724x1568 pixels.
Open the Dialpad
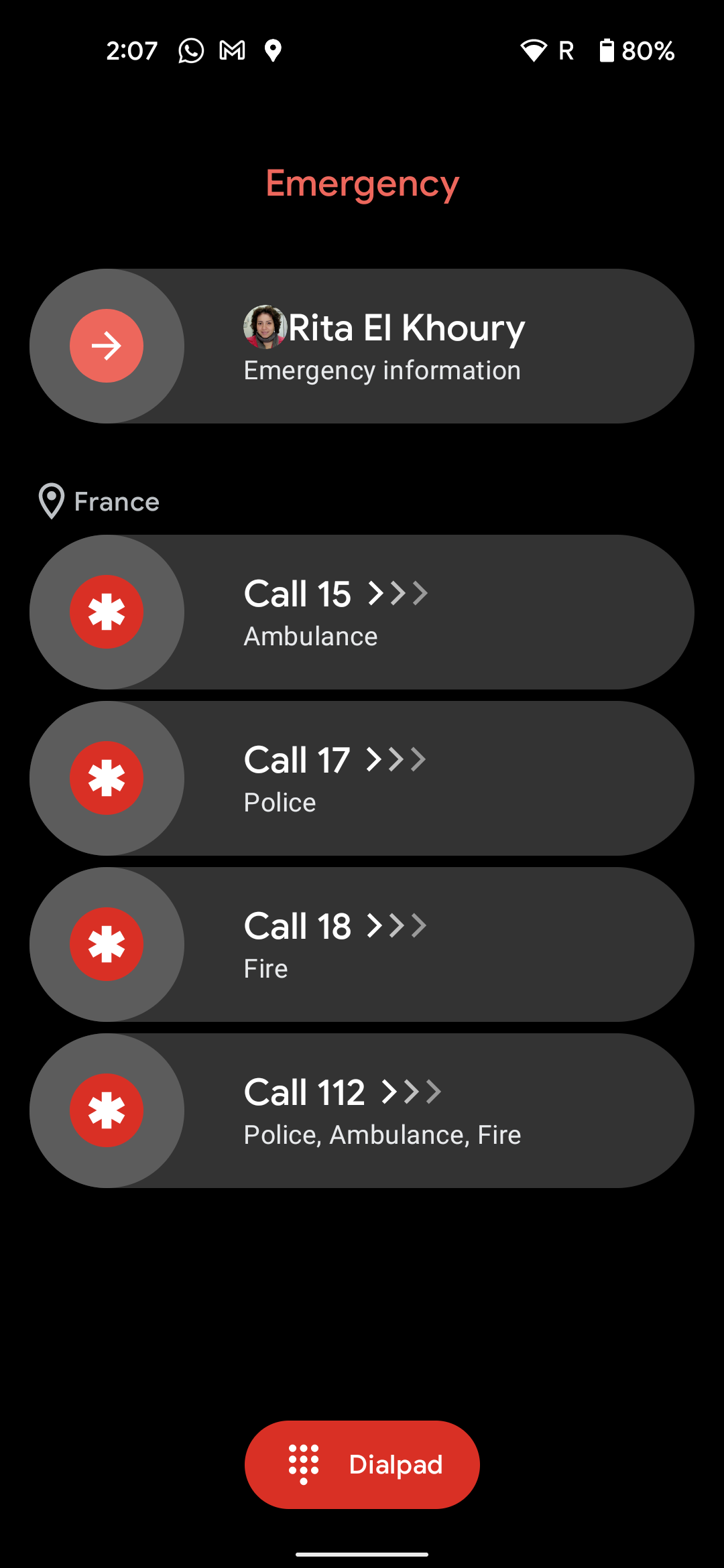[362, 1464]
